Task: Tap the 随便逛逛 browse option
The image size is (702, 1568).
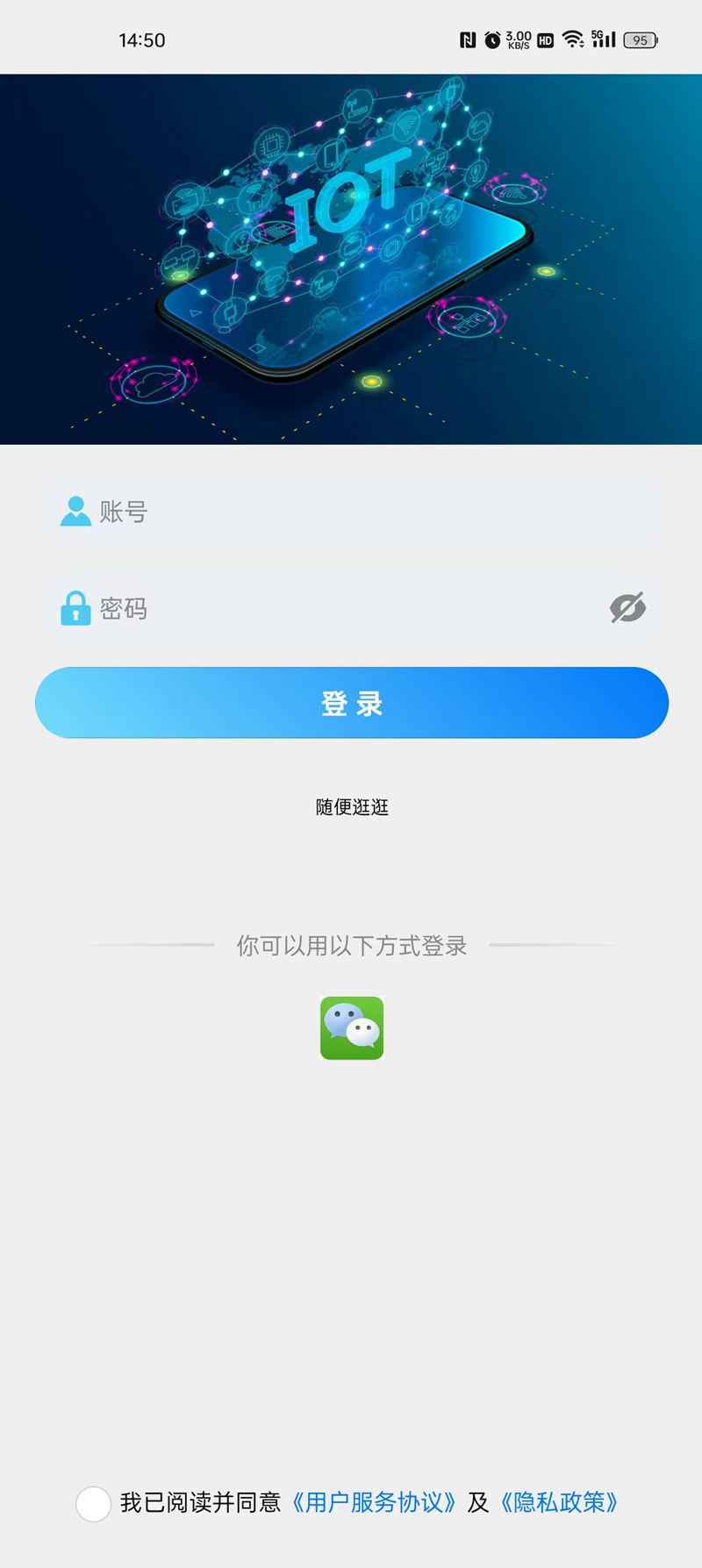Action: 351,807
